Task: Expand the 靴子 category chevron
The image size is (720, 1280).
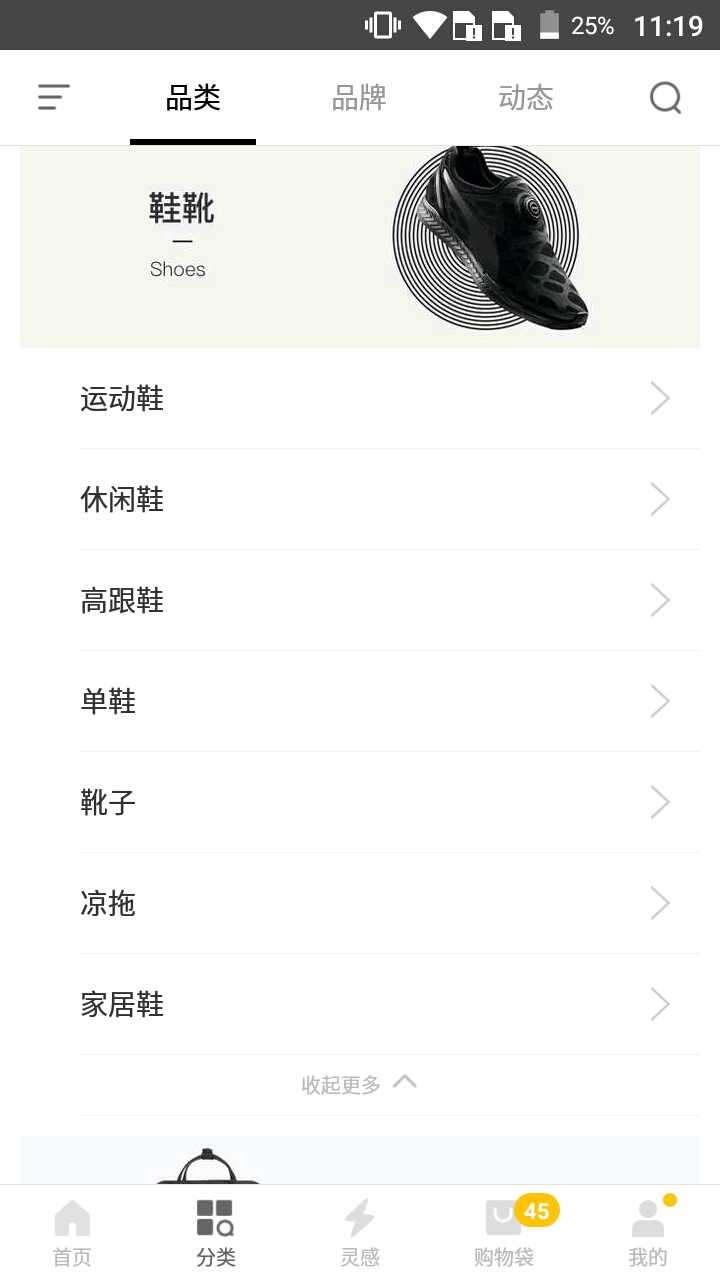Action: coord(659,802)
